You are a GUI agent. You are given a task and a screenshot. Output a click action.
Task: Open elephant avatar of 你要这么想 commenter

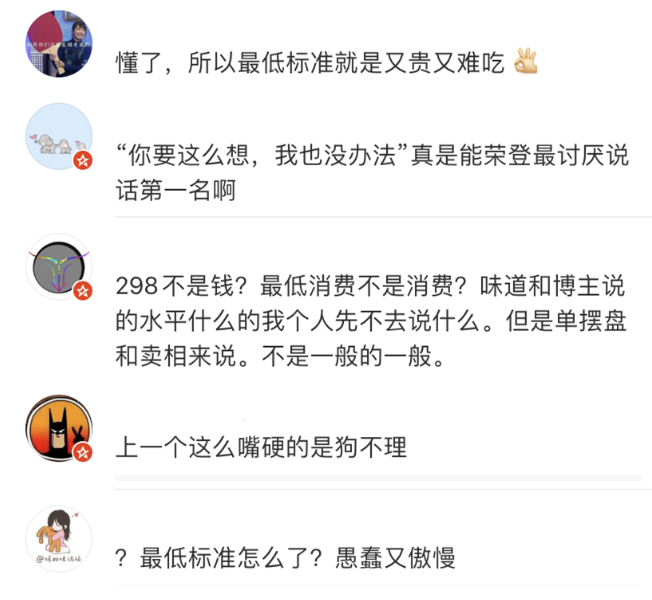tap(58, 137)
